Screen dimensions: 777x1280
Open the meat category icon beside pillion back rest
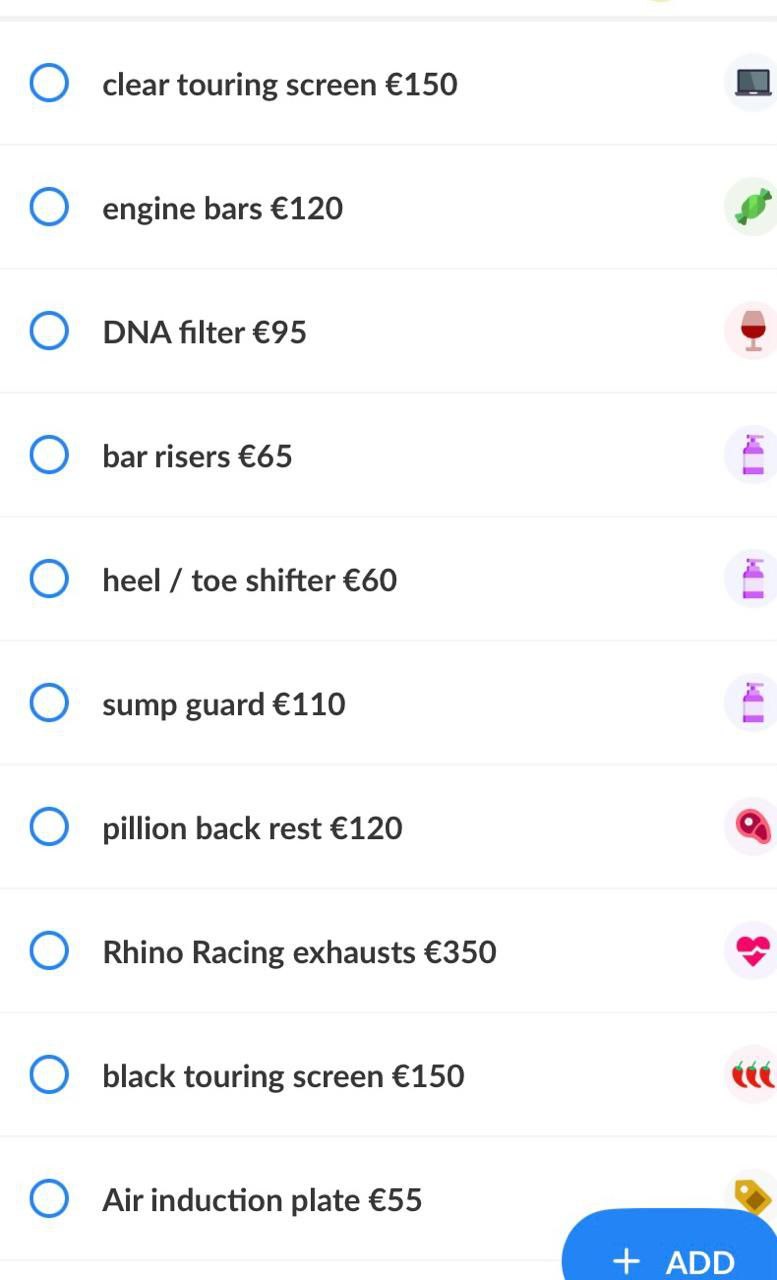click(x=752, y=827)
